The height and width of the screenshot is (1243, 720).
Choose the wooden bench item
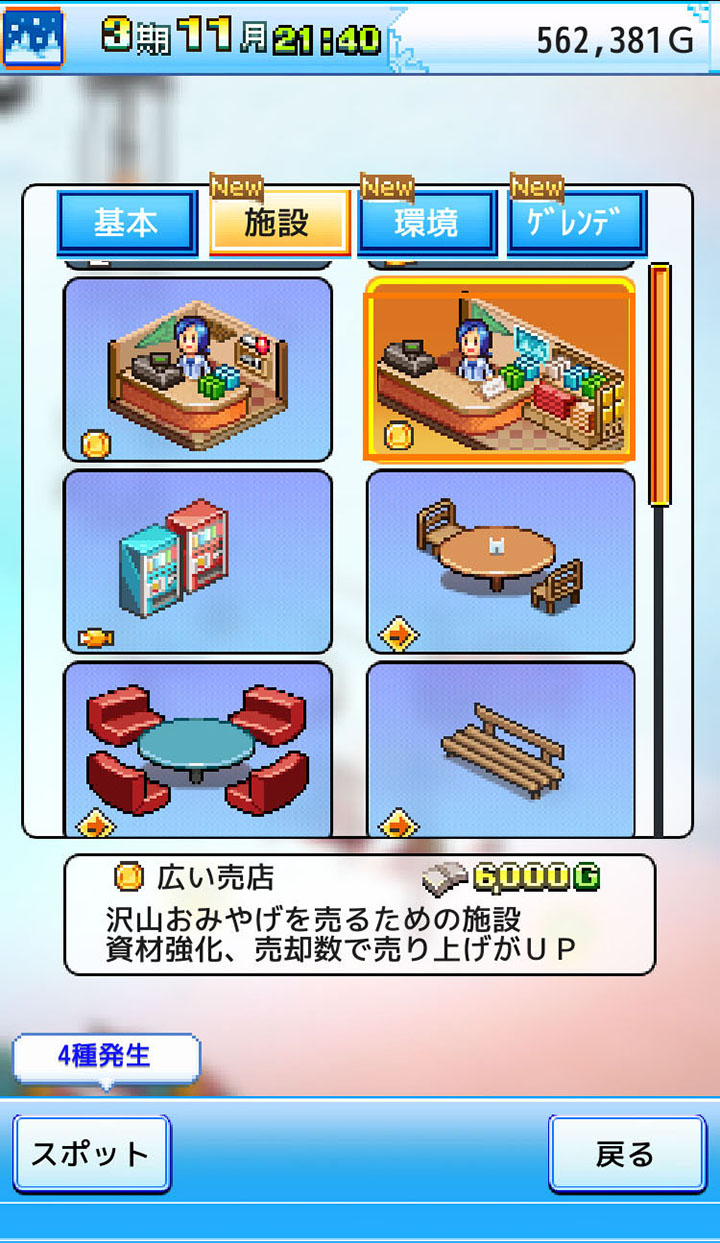tap(500, 748)
